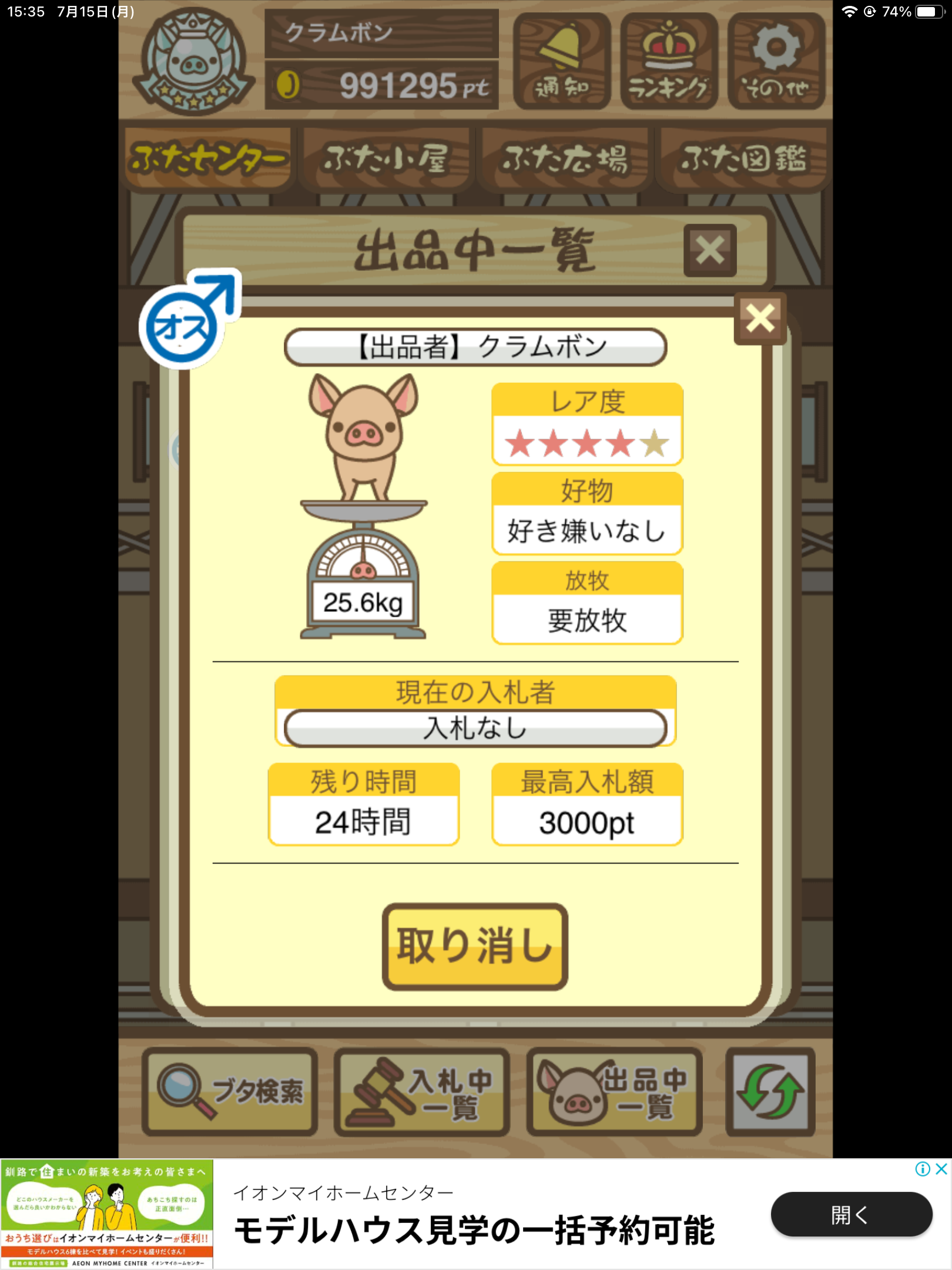The height and width of the screenshot is (1270, 952).
Task: Tap the 取り消し cancel listing button
Action: 475,946
